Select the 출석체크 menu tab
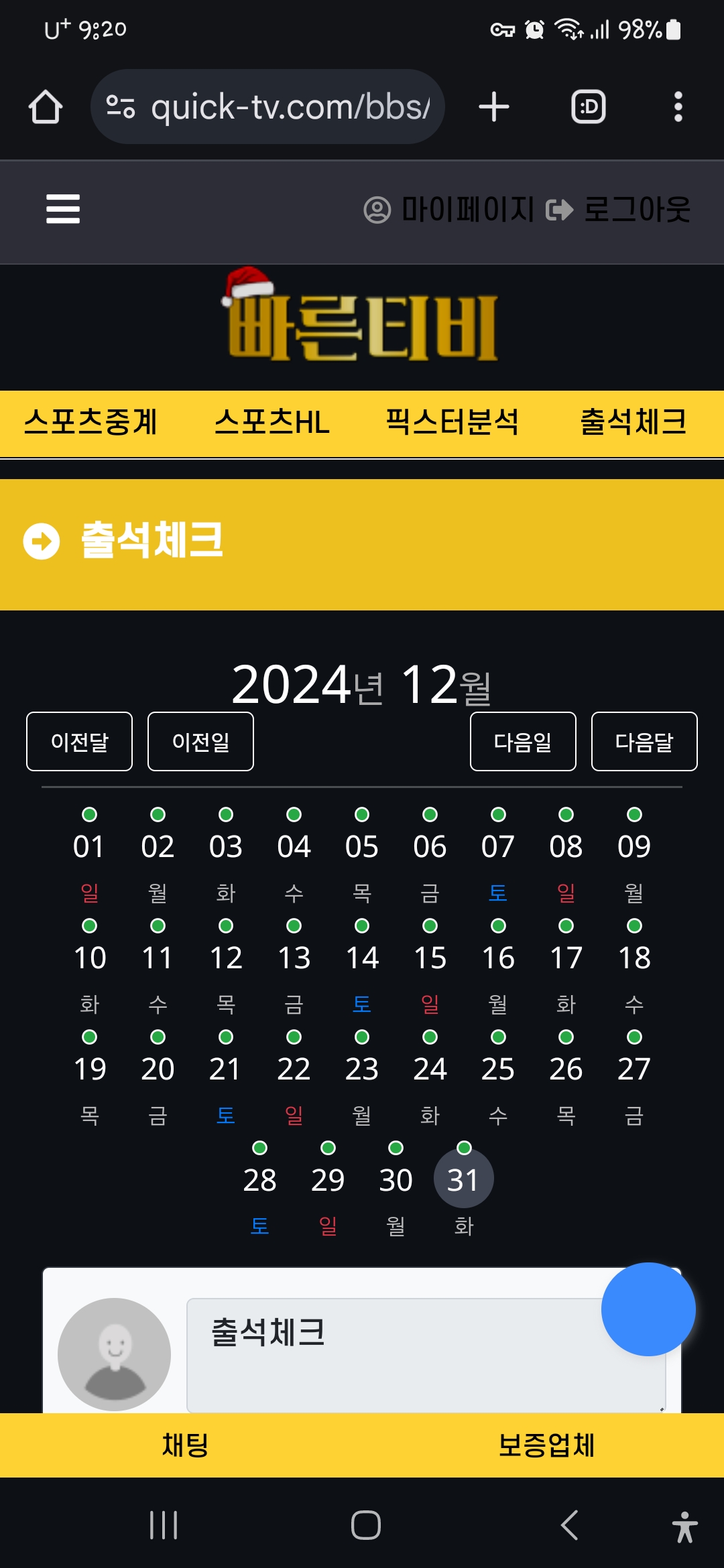Viewport: 724px width, 1568px height. point(633,423)
